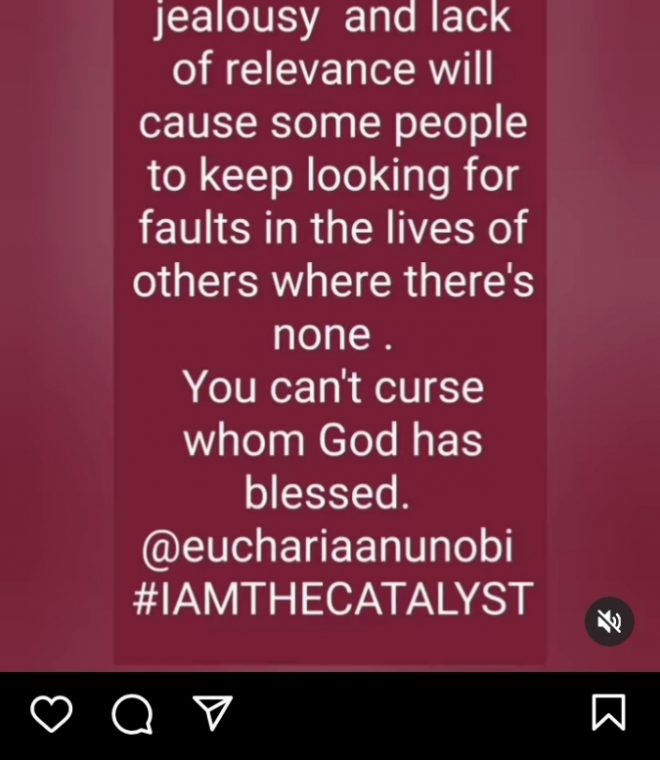Like this post with the heart icon
660x760 pixels.
click(x=51, y=714)
